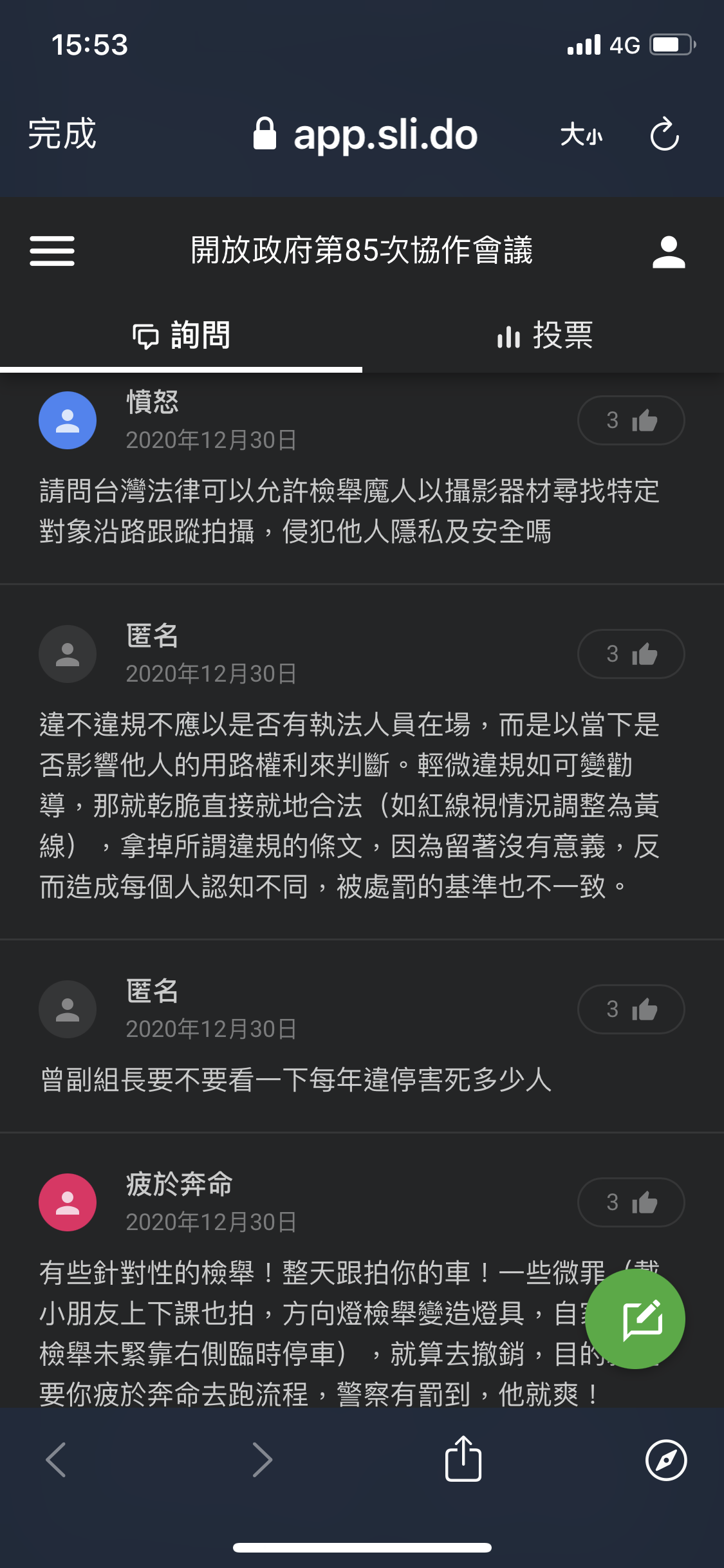Open the hamburger drawer menu
This screenshot has width=724, height=1568.
[52, 250]
